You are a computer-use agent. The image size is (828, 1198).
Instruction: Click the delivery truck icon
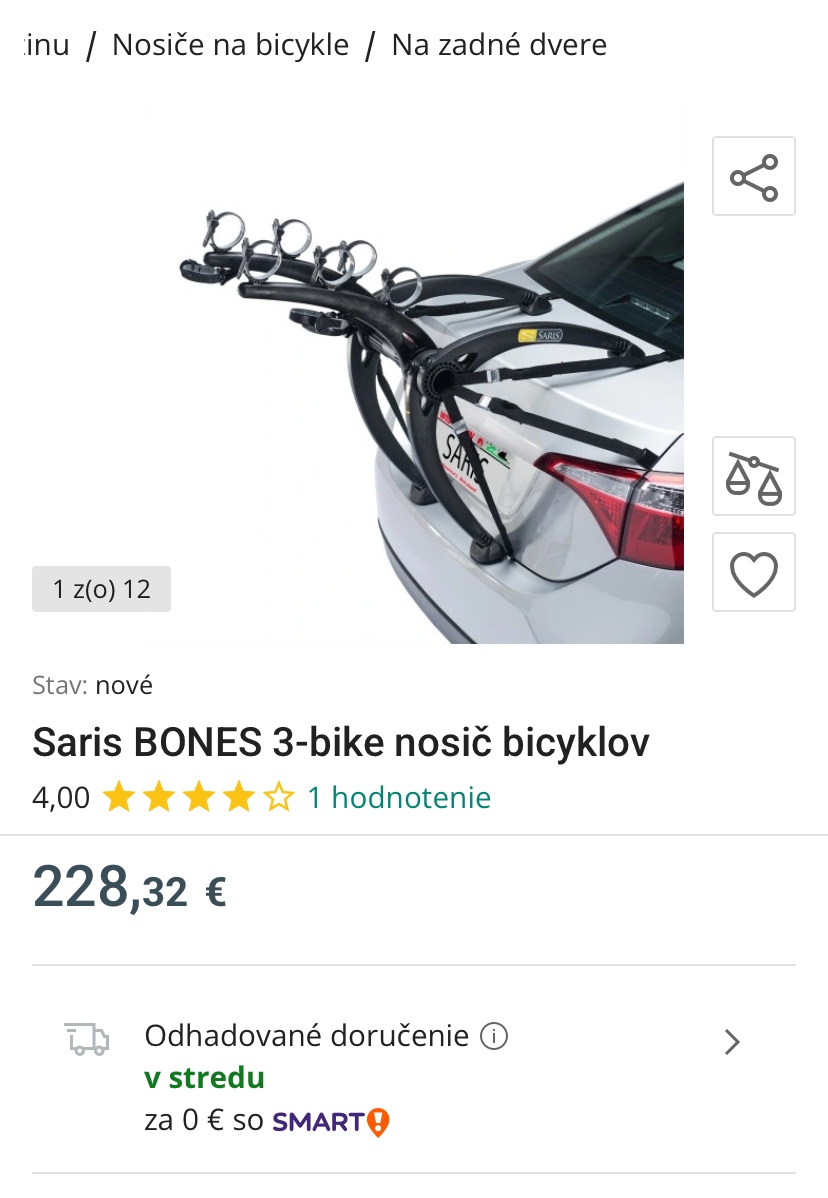click(86, 1037)
